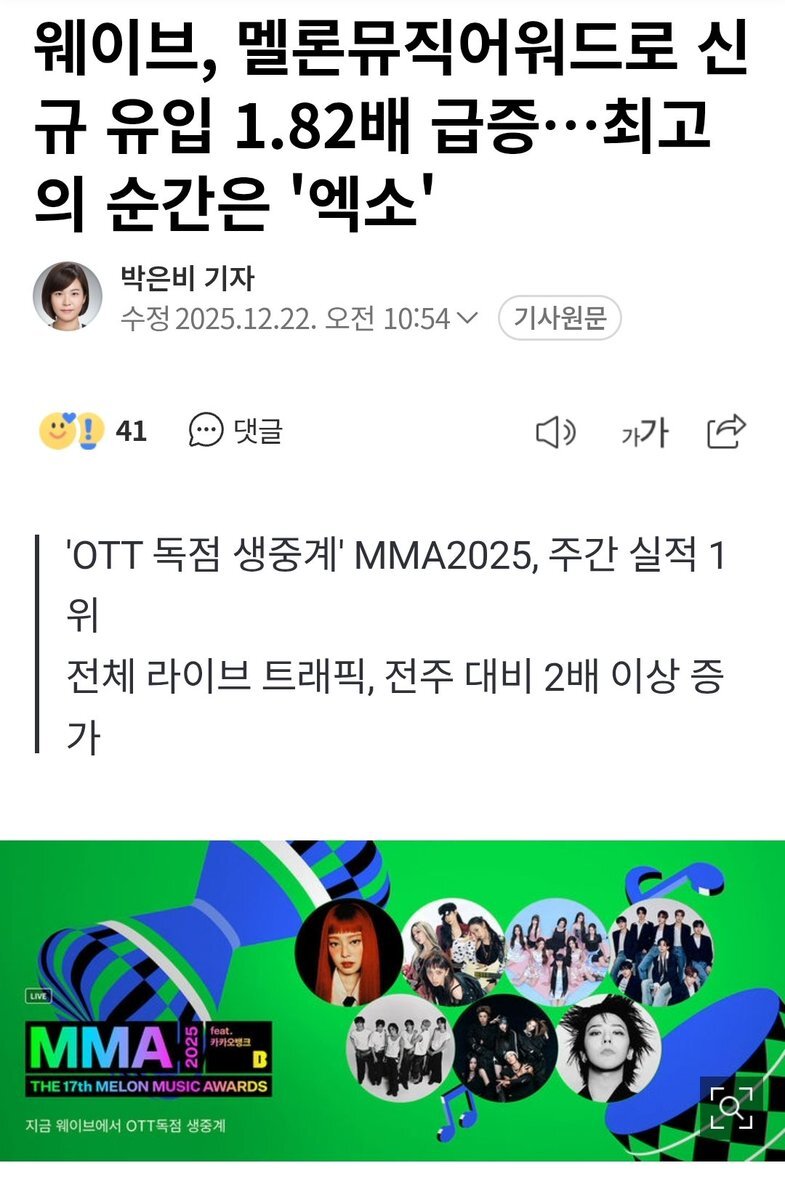Screen dimensions: 785x1200
Task: React to the article with emoji
Action: coord(72,431)
